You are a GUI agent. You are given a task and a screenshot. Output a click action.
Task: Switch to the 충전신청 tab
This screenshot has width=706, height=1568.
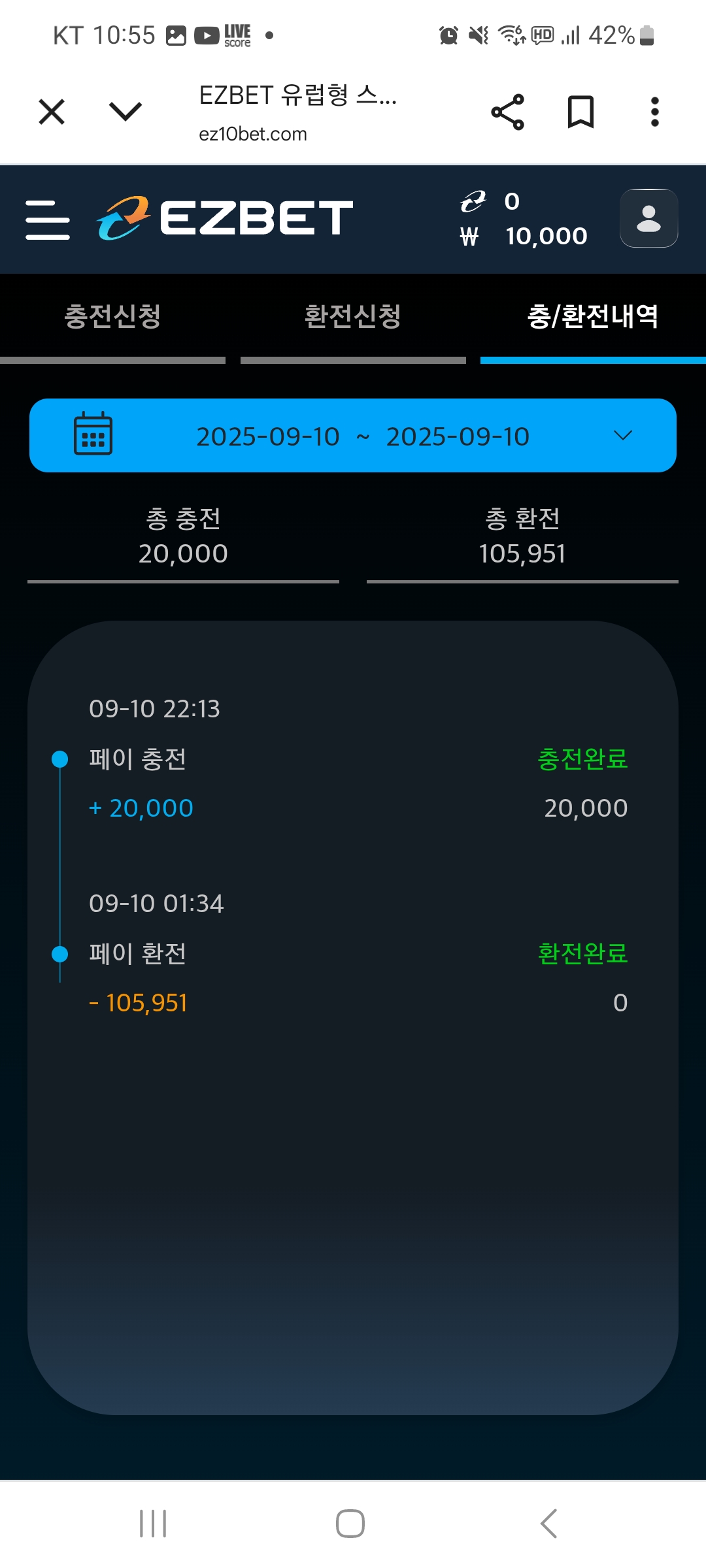[x=112, y=317]
